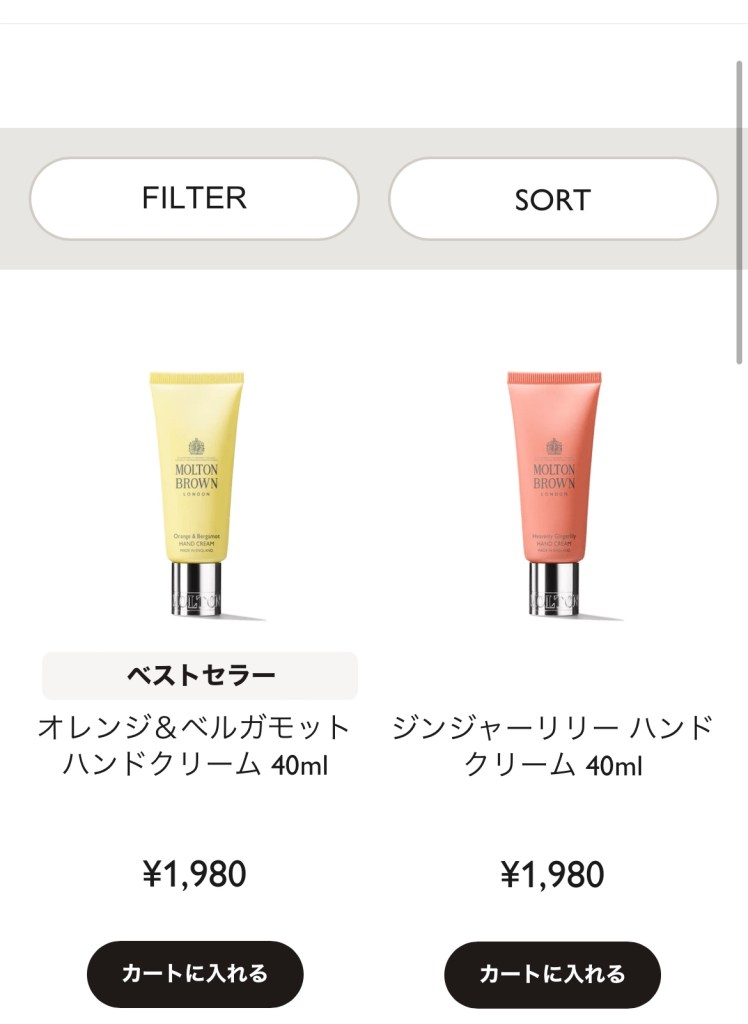
Task: Open the pink Gingerlily hand cream image
Action: [553, 495]
